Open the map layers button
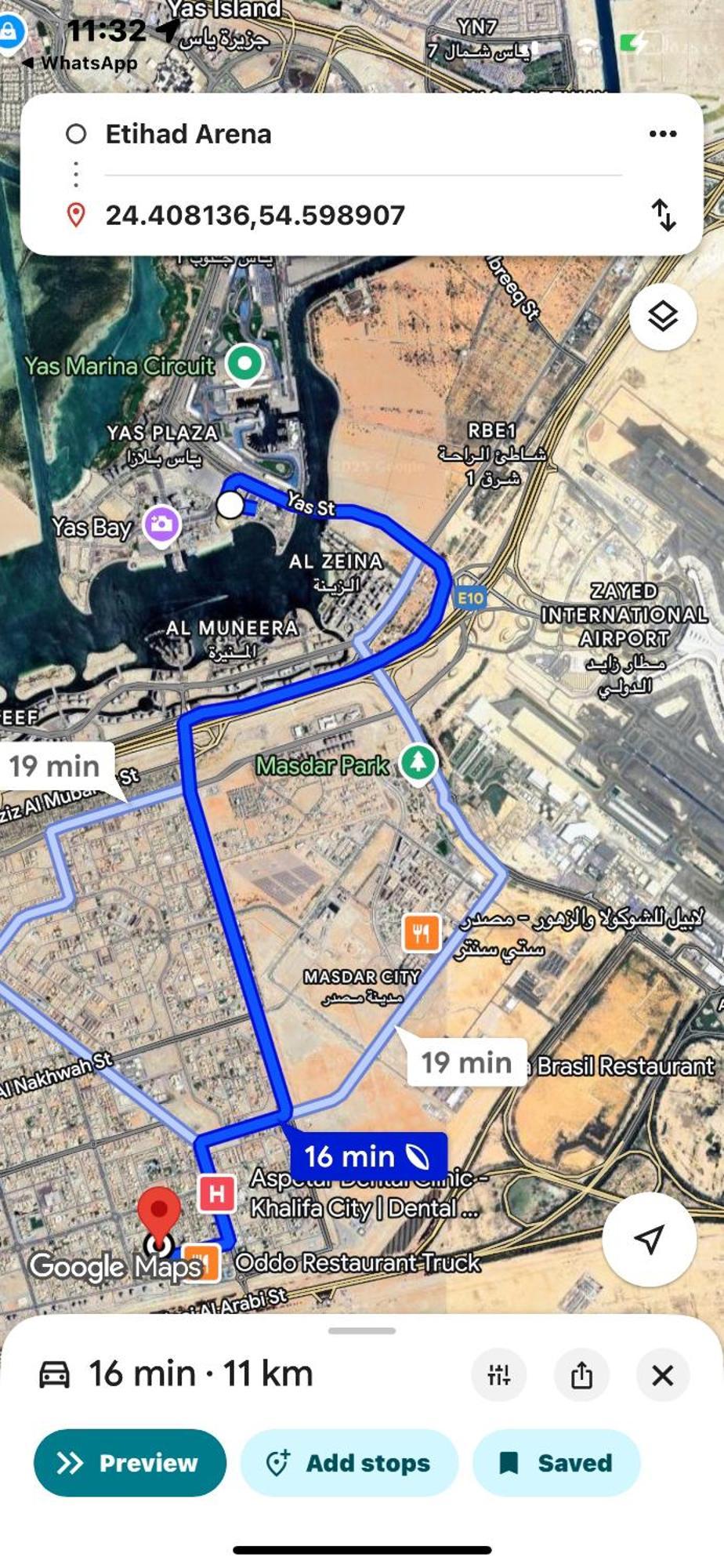This screenshot has width=724, height=1568. pos(662,317)
